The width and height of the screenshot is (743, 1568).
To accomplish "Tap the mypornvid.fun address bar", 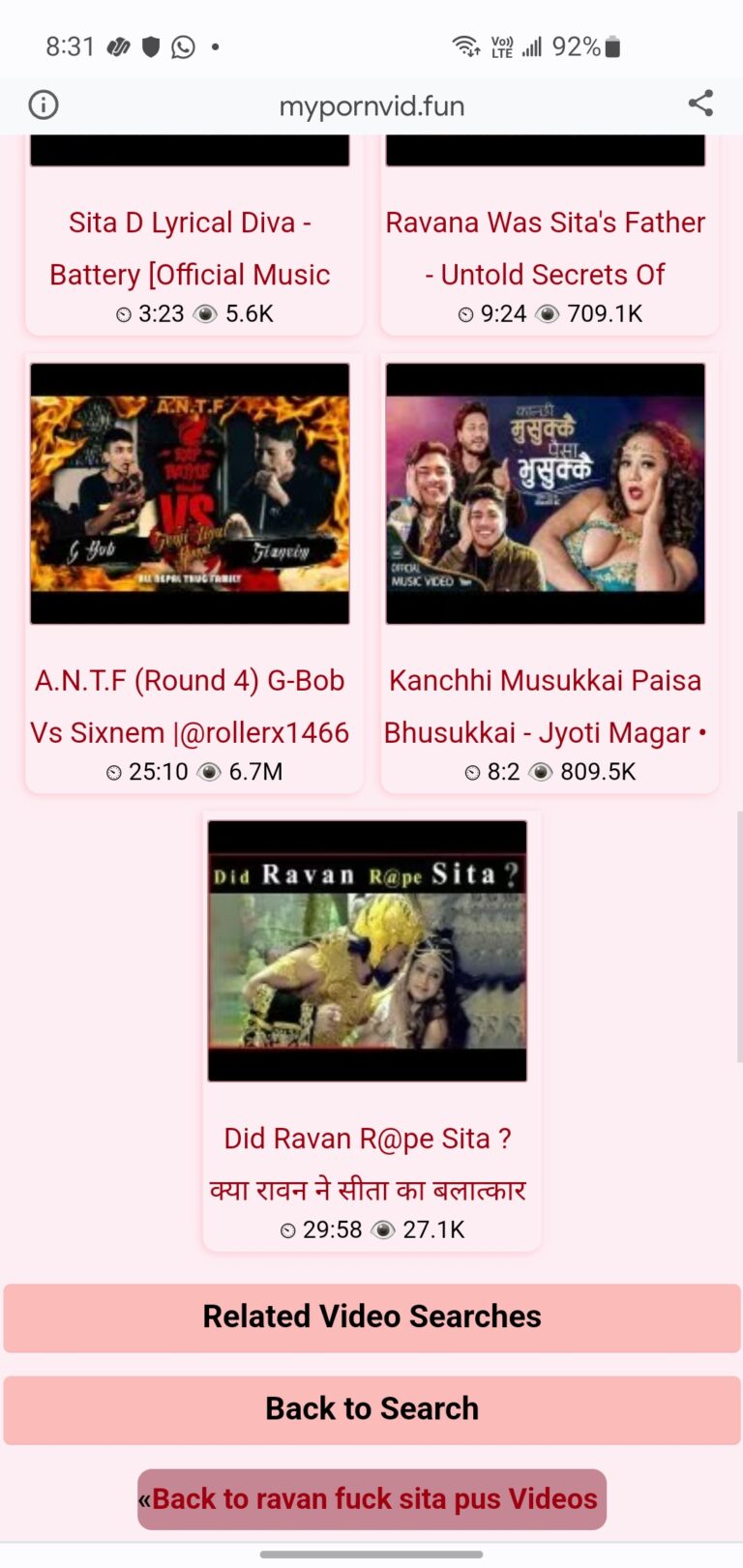I will click(x=371, y=105).
